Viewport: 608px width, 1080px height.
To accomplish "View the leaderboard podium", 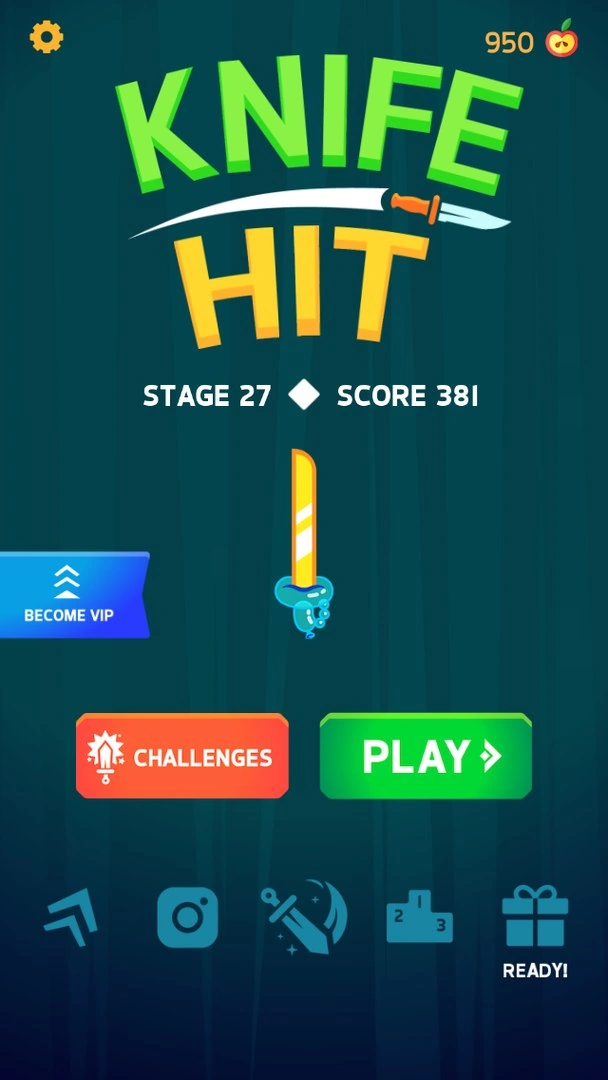I will tap(419, 917).
